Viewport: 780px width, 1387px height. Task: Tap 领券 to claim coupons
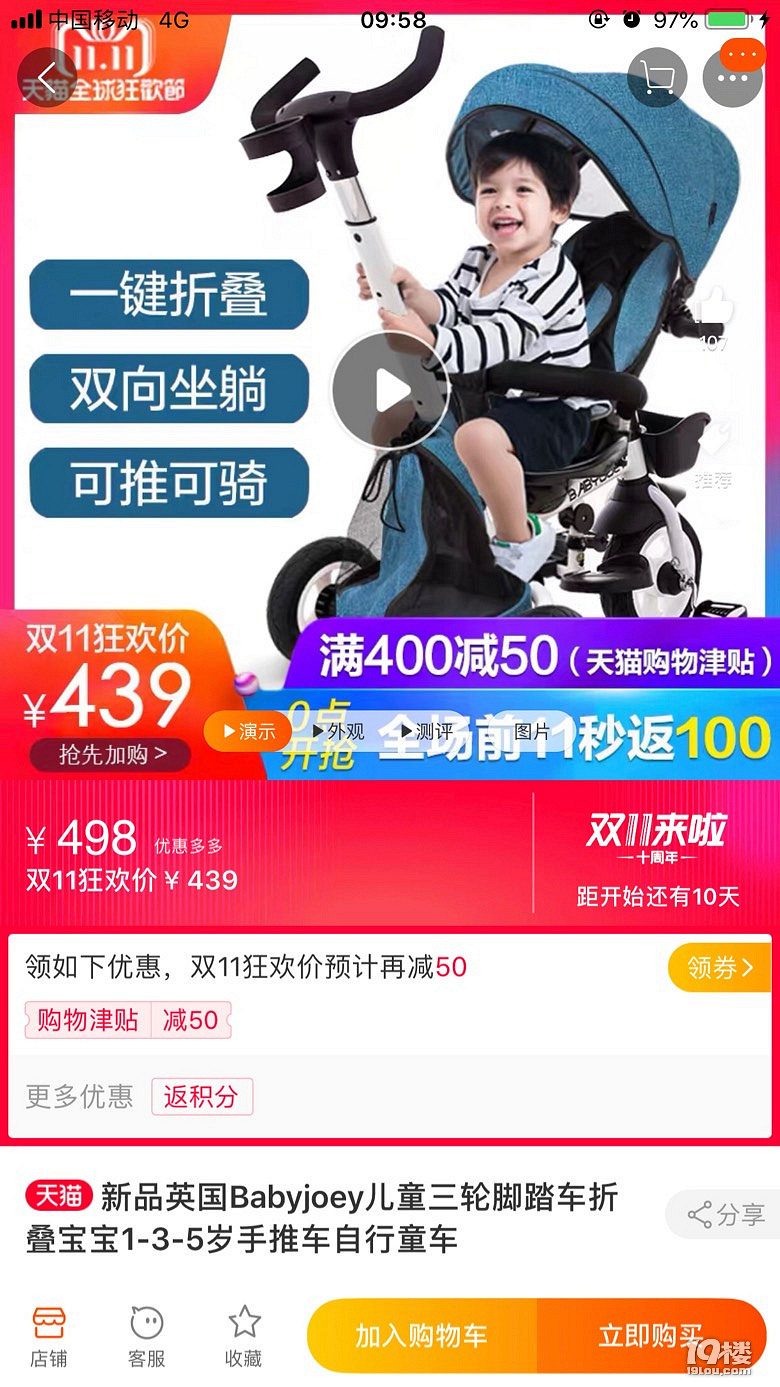(719, 967)
